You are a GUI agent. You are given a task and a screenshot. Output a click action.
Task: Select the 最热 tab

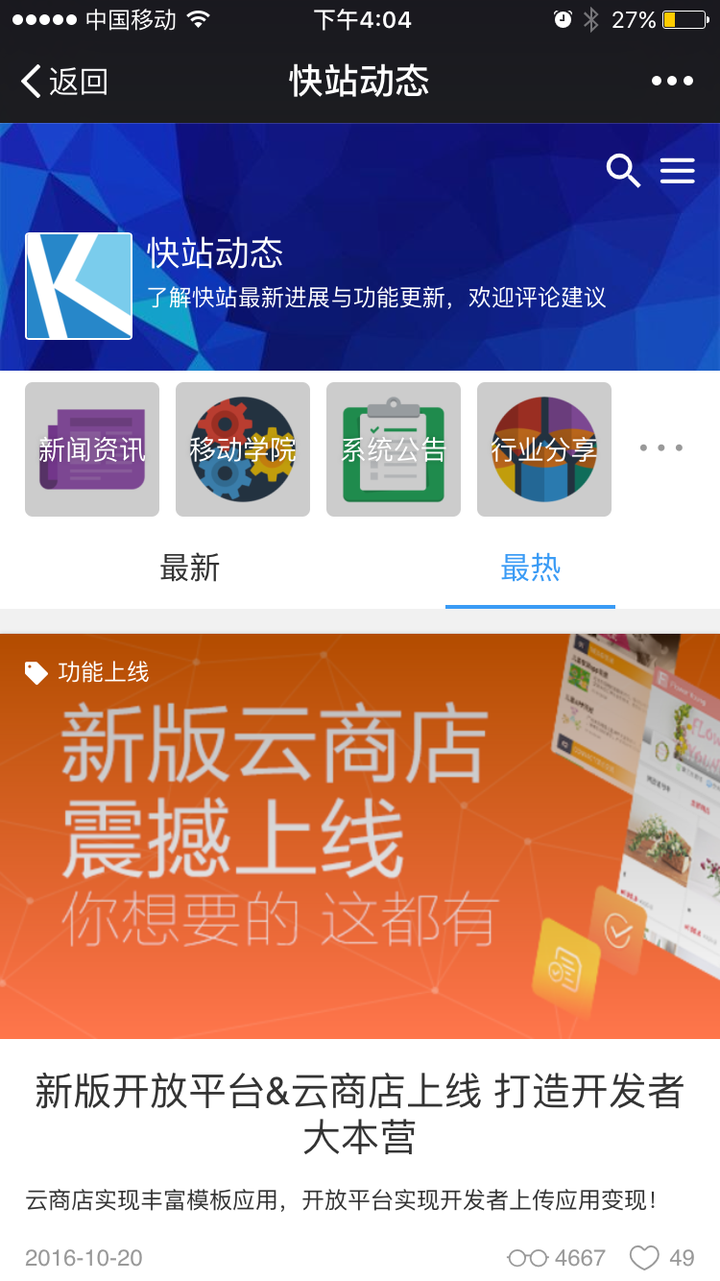[530, 568]
